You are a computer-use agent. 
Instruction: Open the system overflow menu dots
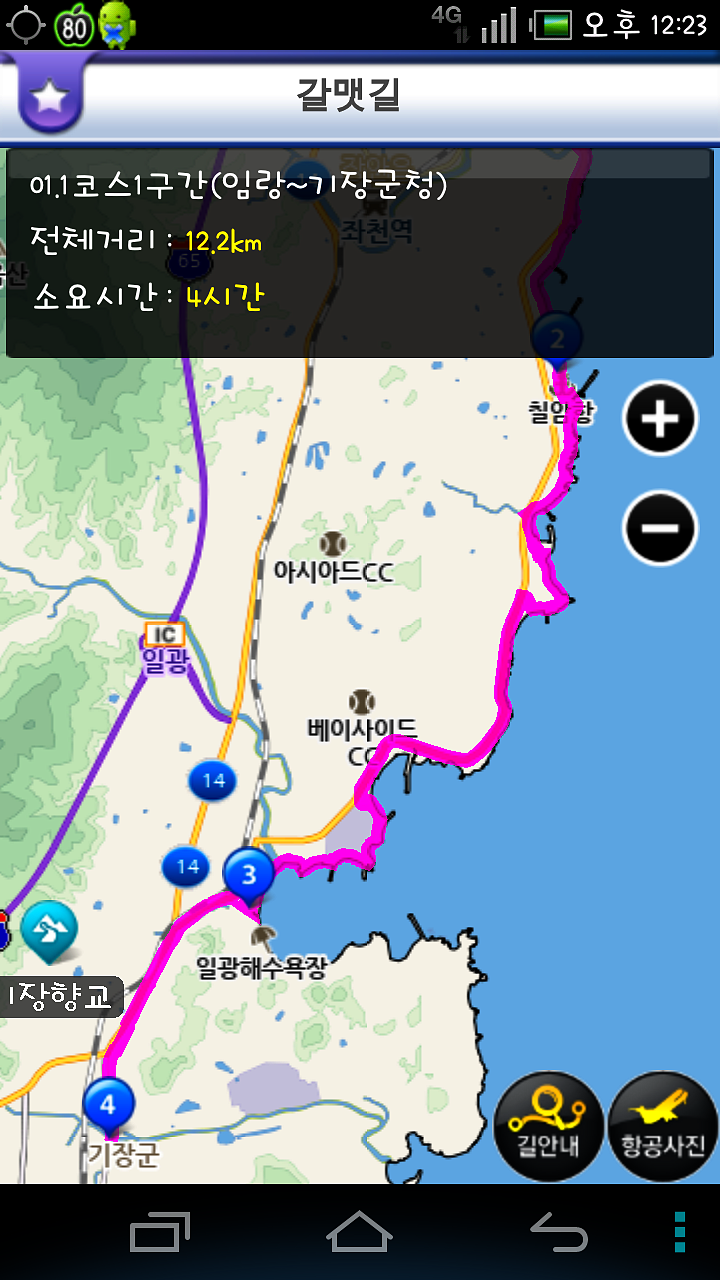[x=680, y=1232]
